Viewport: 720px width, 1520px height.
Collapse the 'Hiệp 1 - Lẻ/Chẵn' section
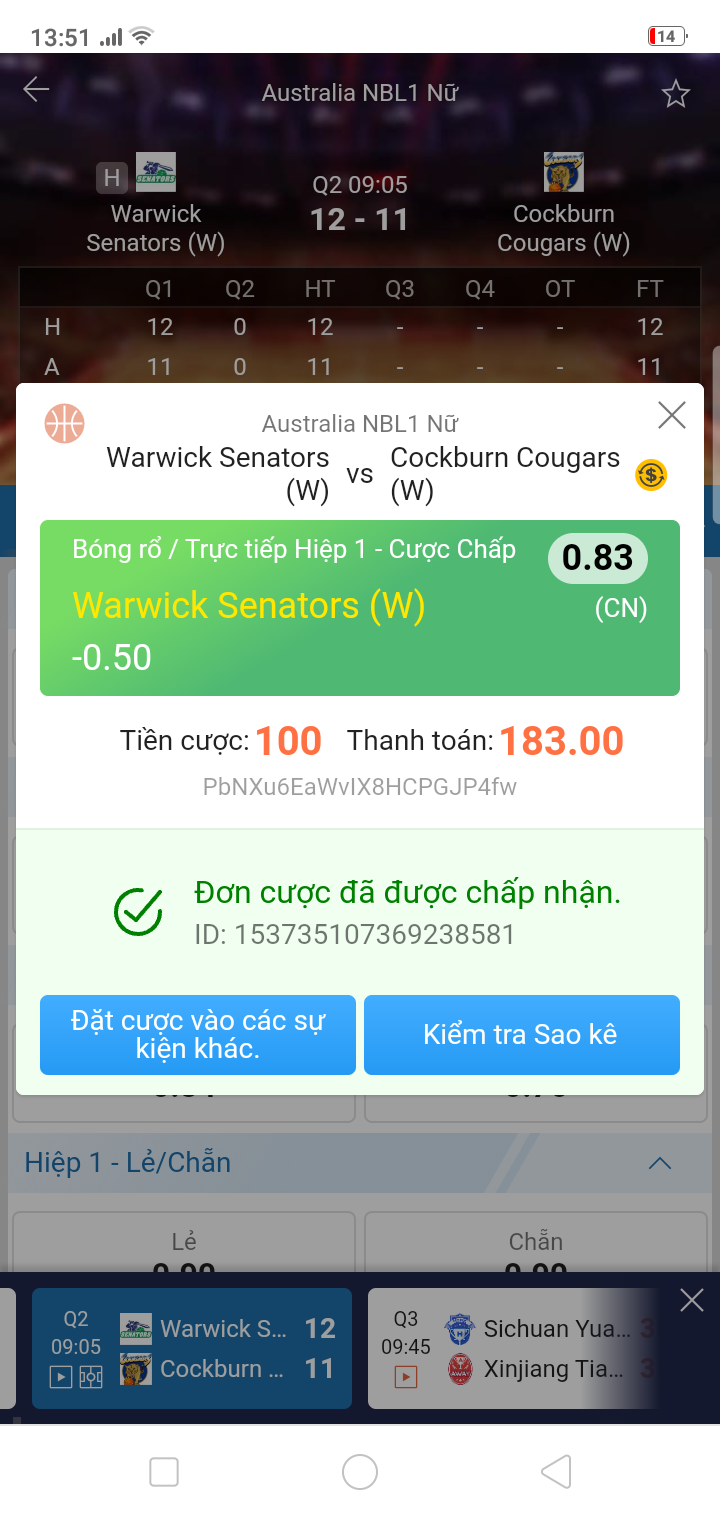pyautogui.click(x=659, y=1163)
